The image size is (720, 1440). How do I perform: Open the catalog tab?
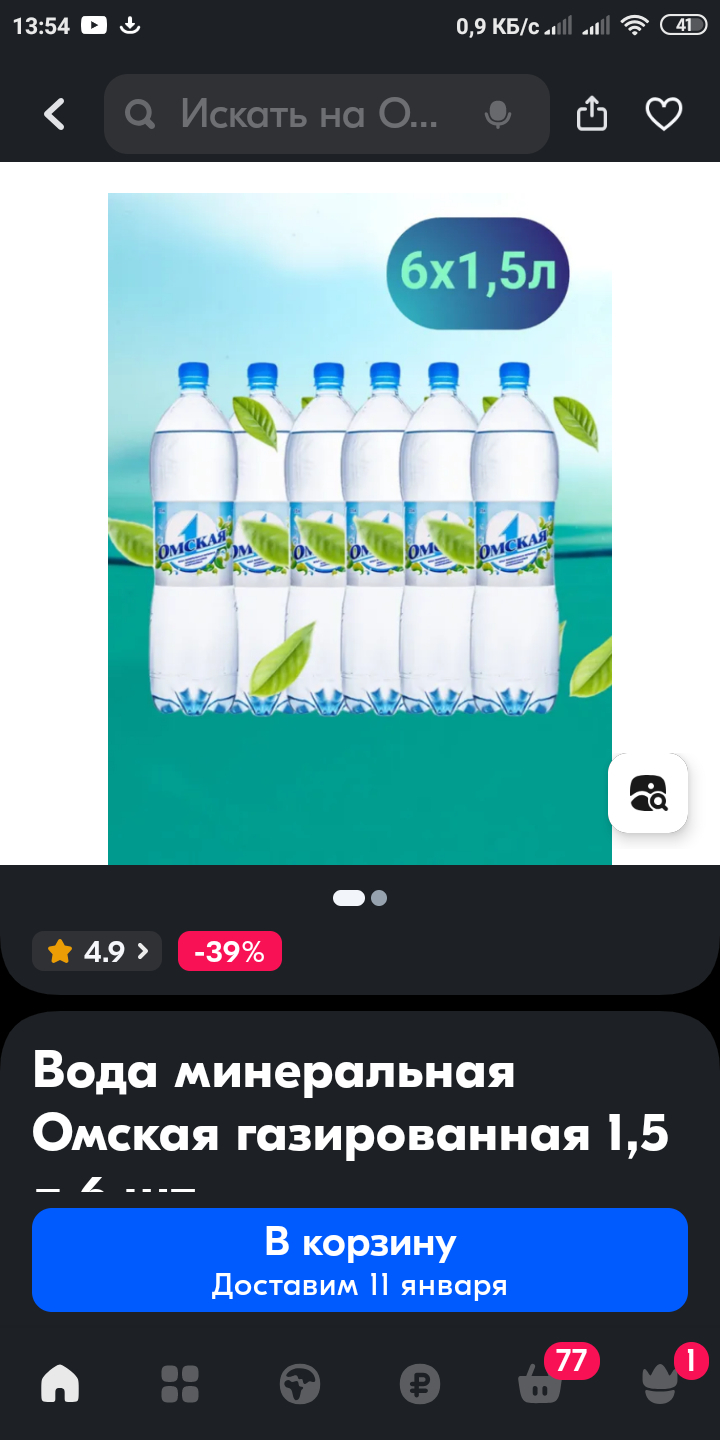(180, 1384)
